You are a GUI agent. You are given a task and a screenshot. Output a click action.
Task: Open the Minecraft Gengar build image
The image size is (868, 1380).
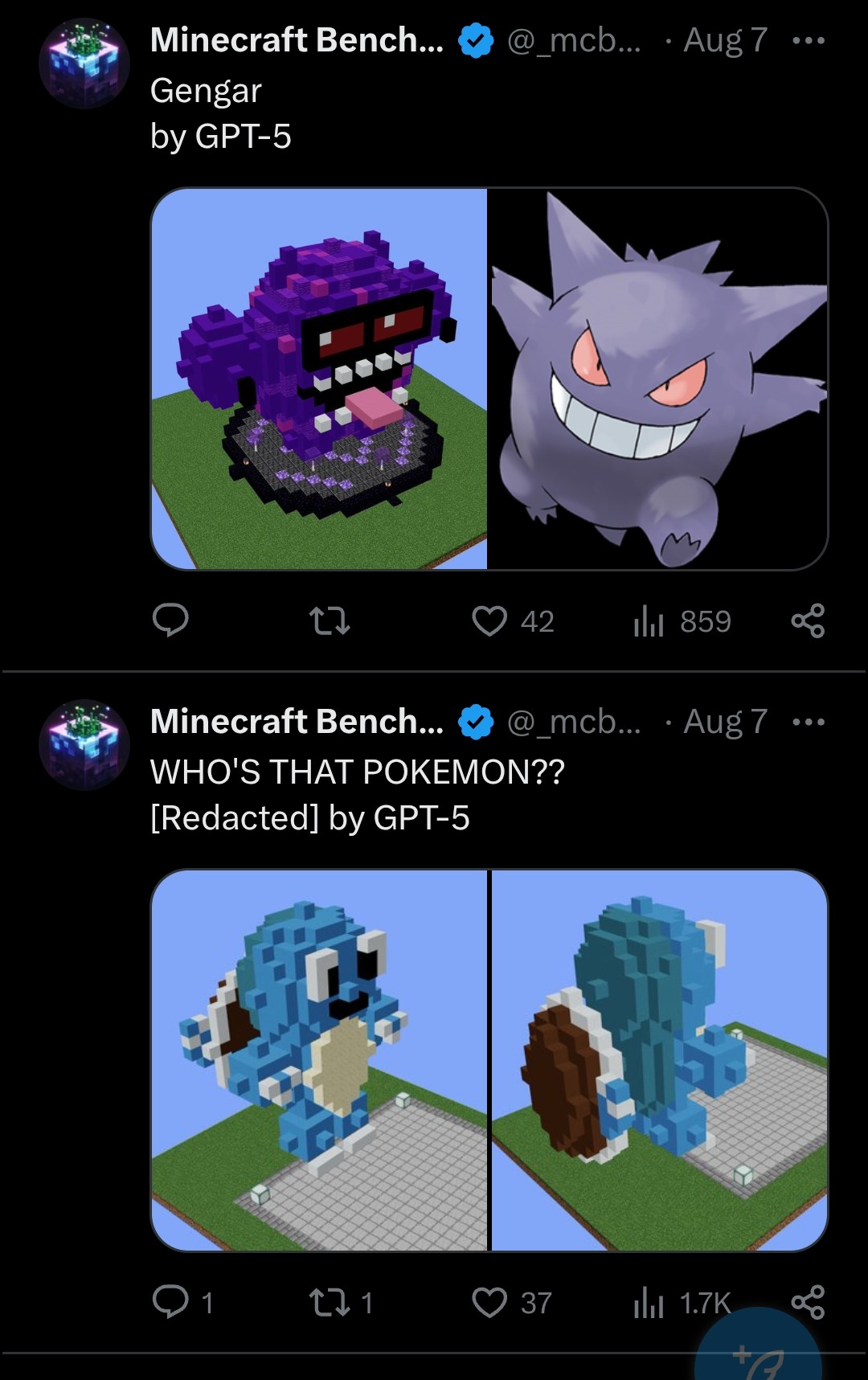point(319,379)
